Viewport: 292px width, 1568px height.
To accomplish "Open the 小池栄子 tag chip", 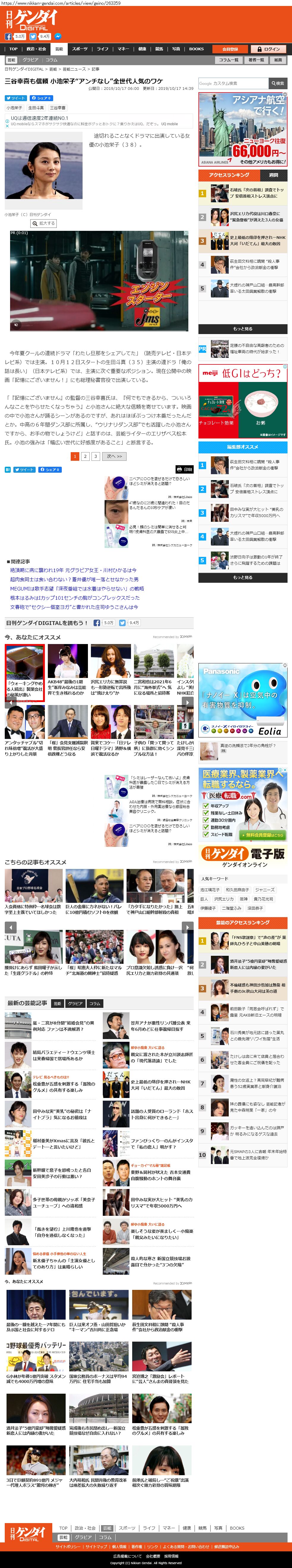I will (x=15, y=108).
